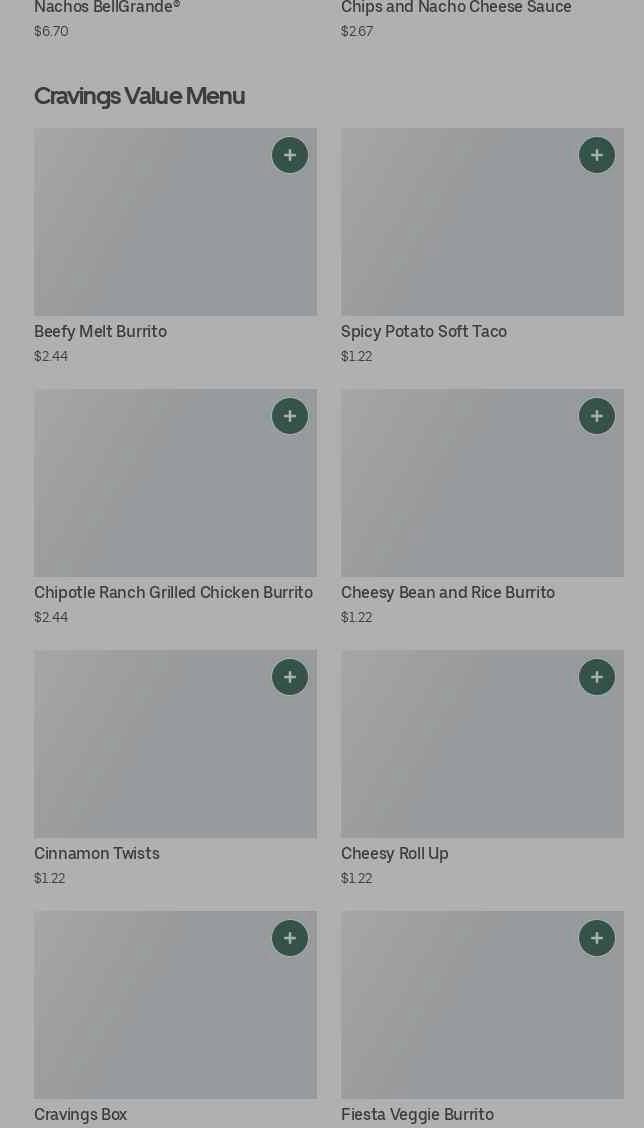Add Chipotle Ranch Grilled Chicken Burrito
The image size is (644, 1128).
pyautogui.click(x=290, y=416)
